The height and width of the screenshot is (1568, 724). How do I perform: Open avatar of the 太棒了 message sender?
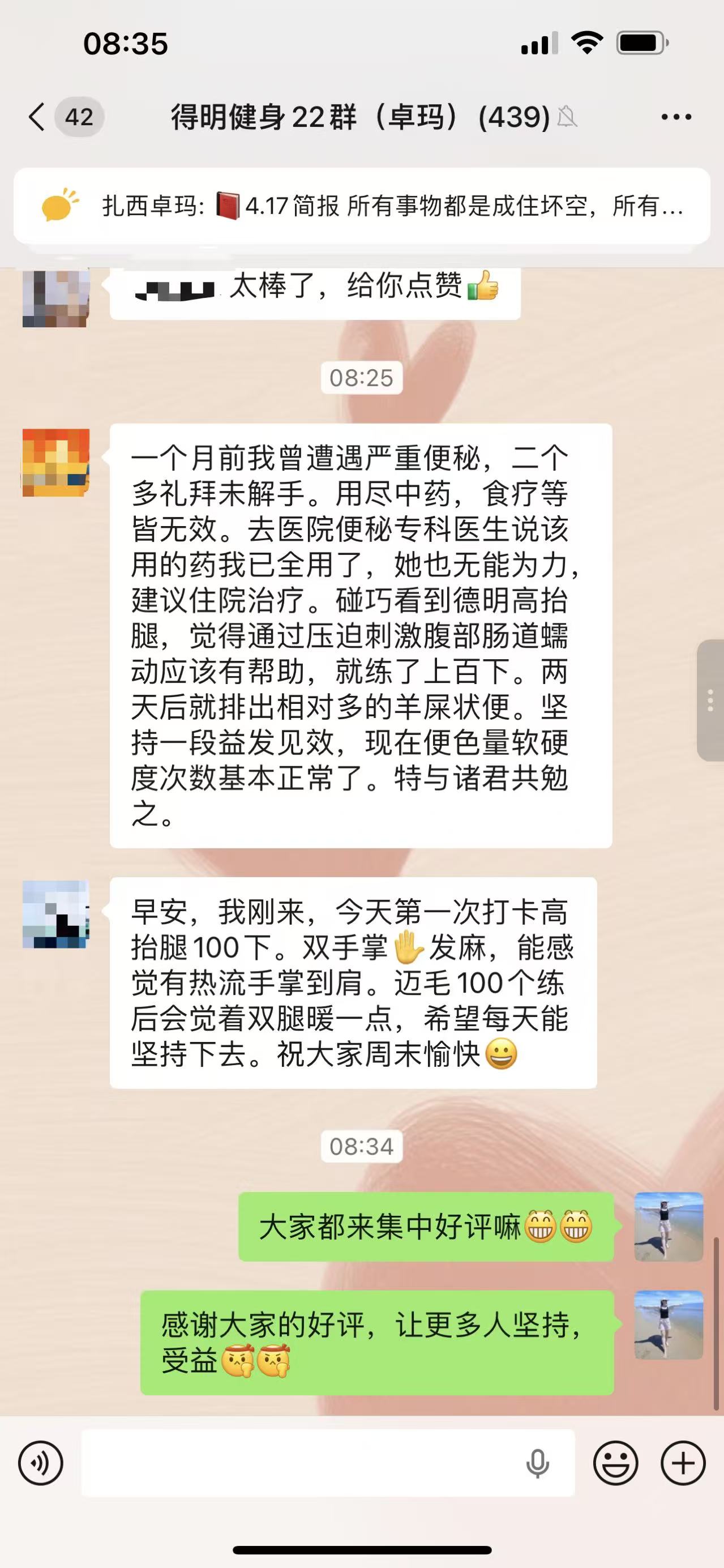[56, 298]
